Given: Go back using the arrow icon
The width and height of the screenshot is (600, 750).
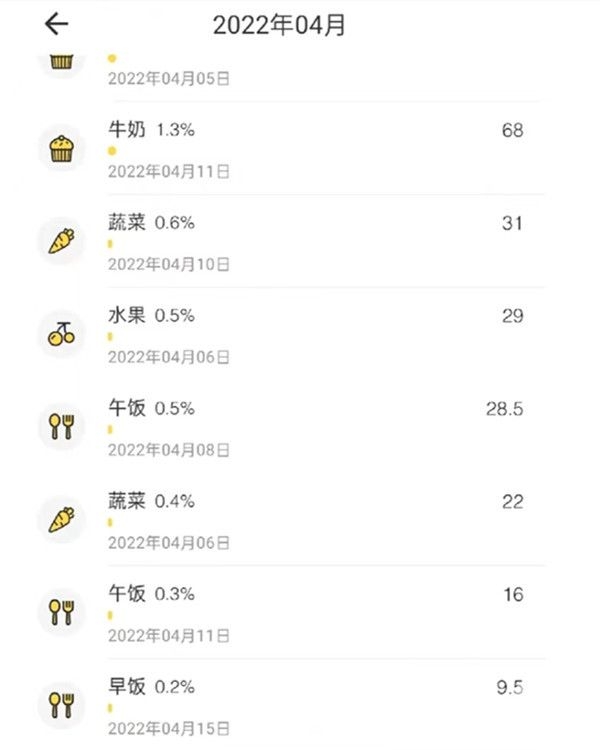Looking at the screenshot, I should coord(57,25).
